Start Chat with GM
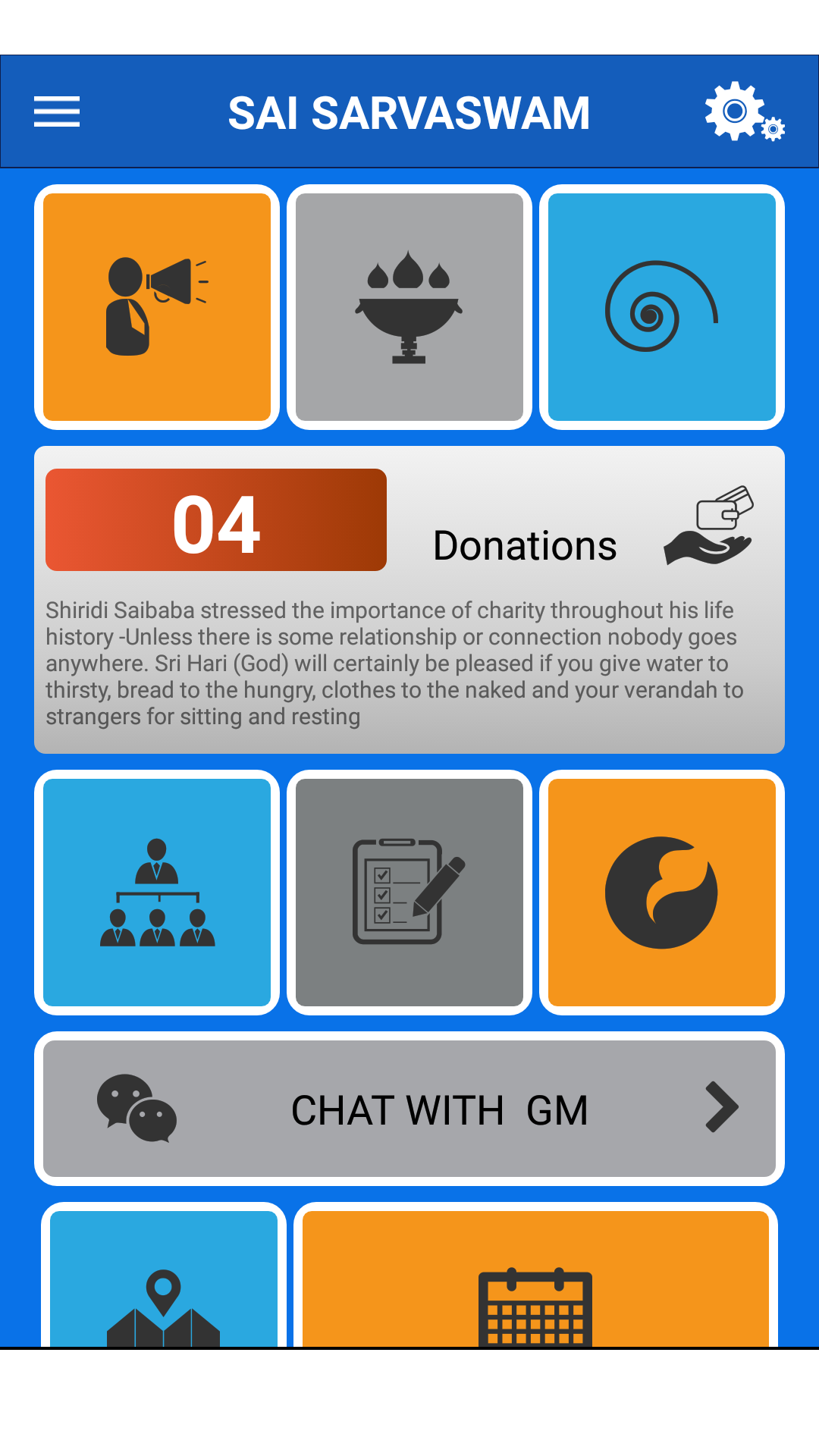 [x=409, y=1109]
